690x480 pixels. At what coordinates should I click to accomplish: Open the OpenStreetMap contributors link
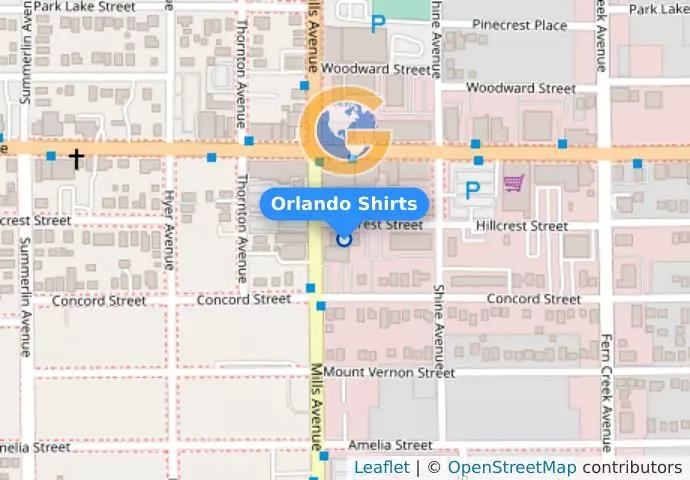click(x=511, y=468)
